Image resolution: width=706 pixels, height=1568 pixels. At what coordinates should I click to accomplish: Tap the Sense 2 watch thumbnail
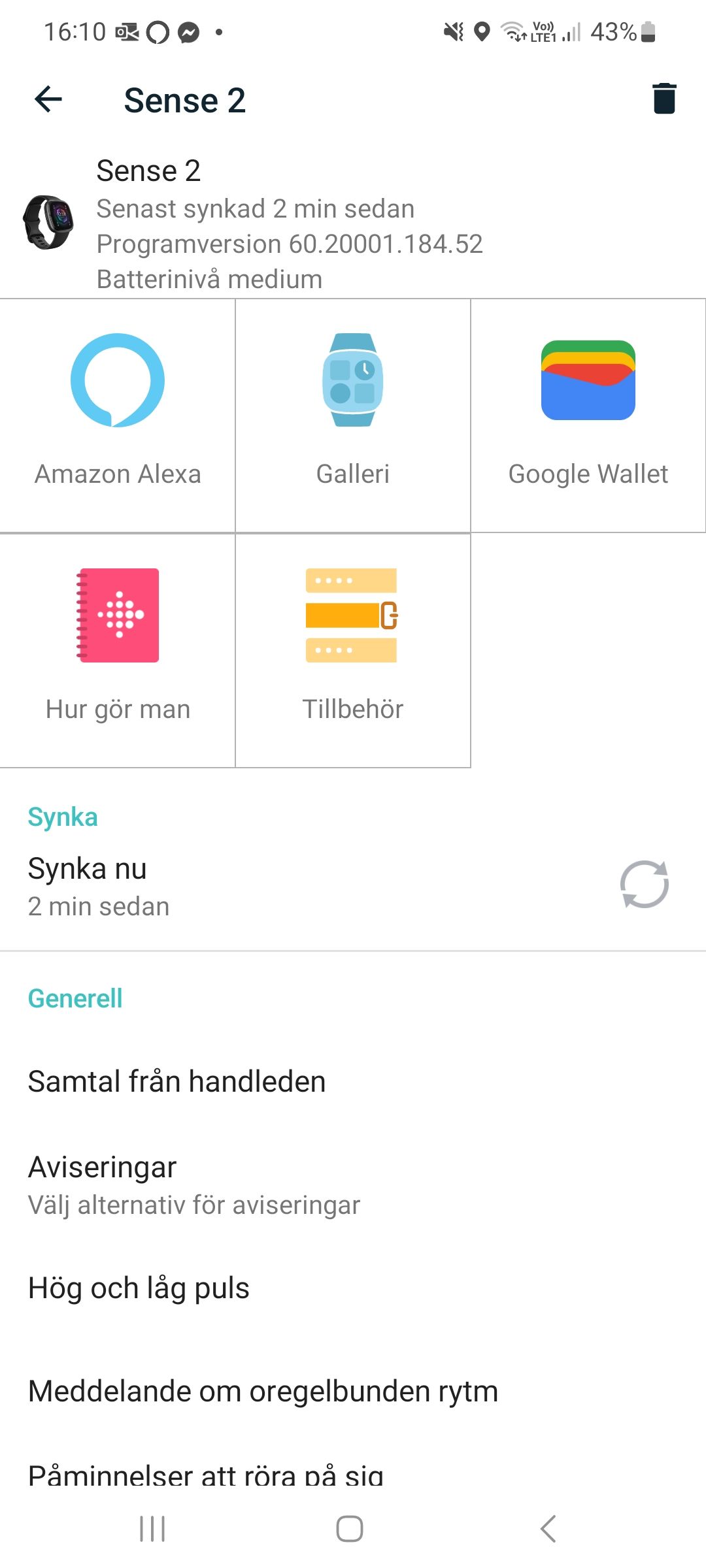[x=49, y=222]
